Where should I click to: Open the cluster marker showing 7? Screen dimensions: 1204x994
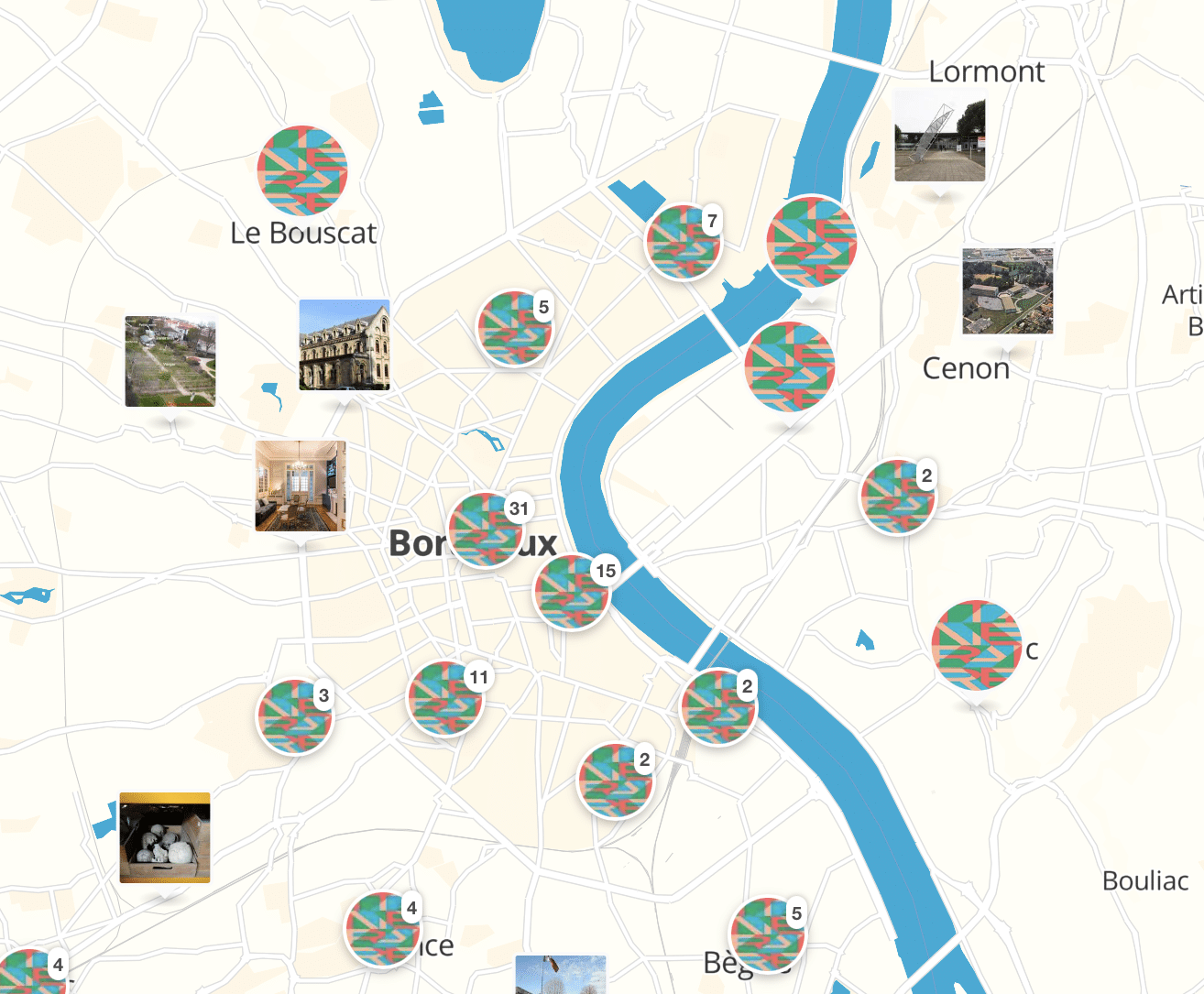click(683, 243)
